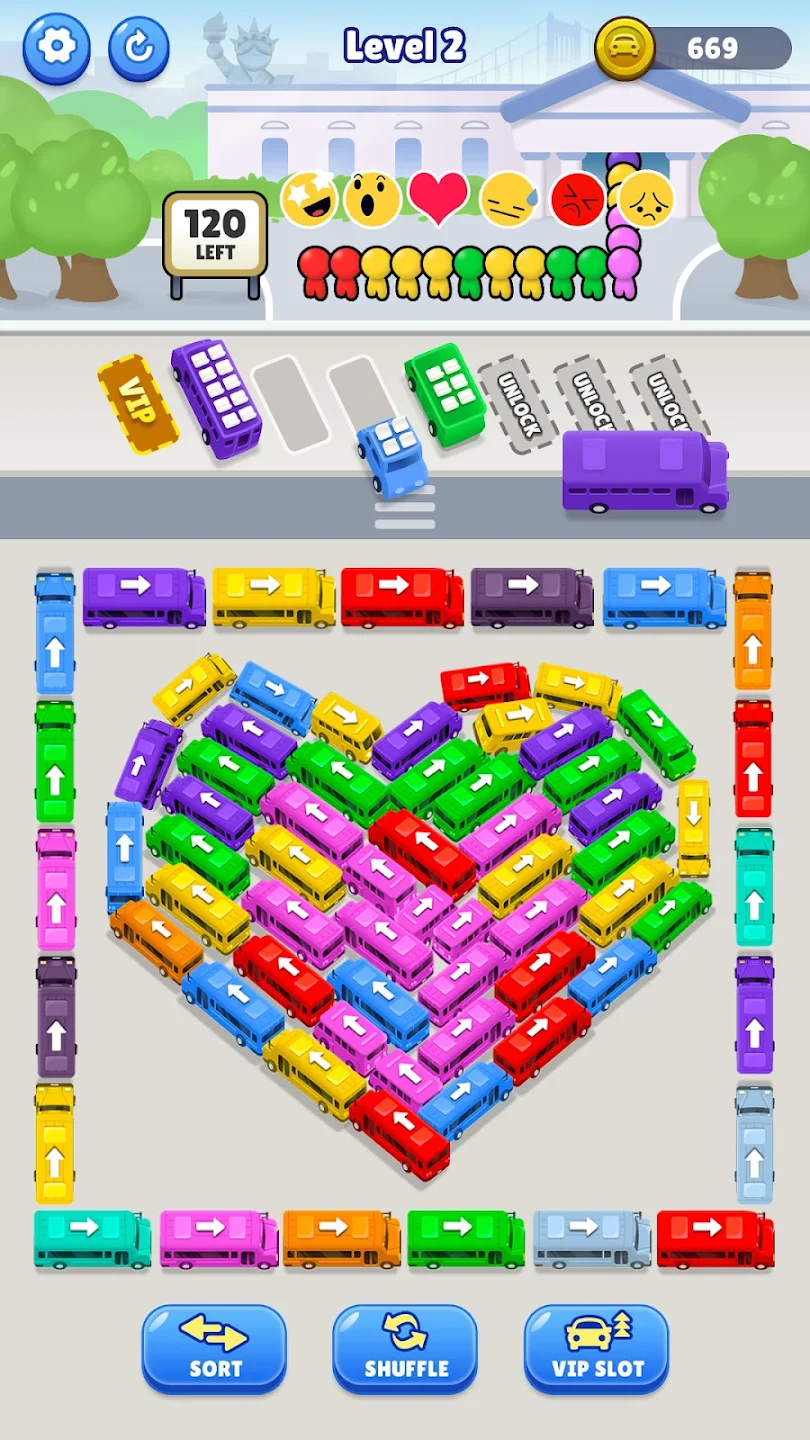Use the Sort booster
The height and width of the screenshot is (1440, 810).
pos(214,1348)
